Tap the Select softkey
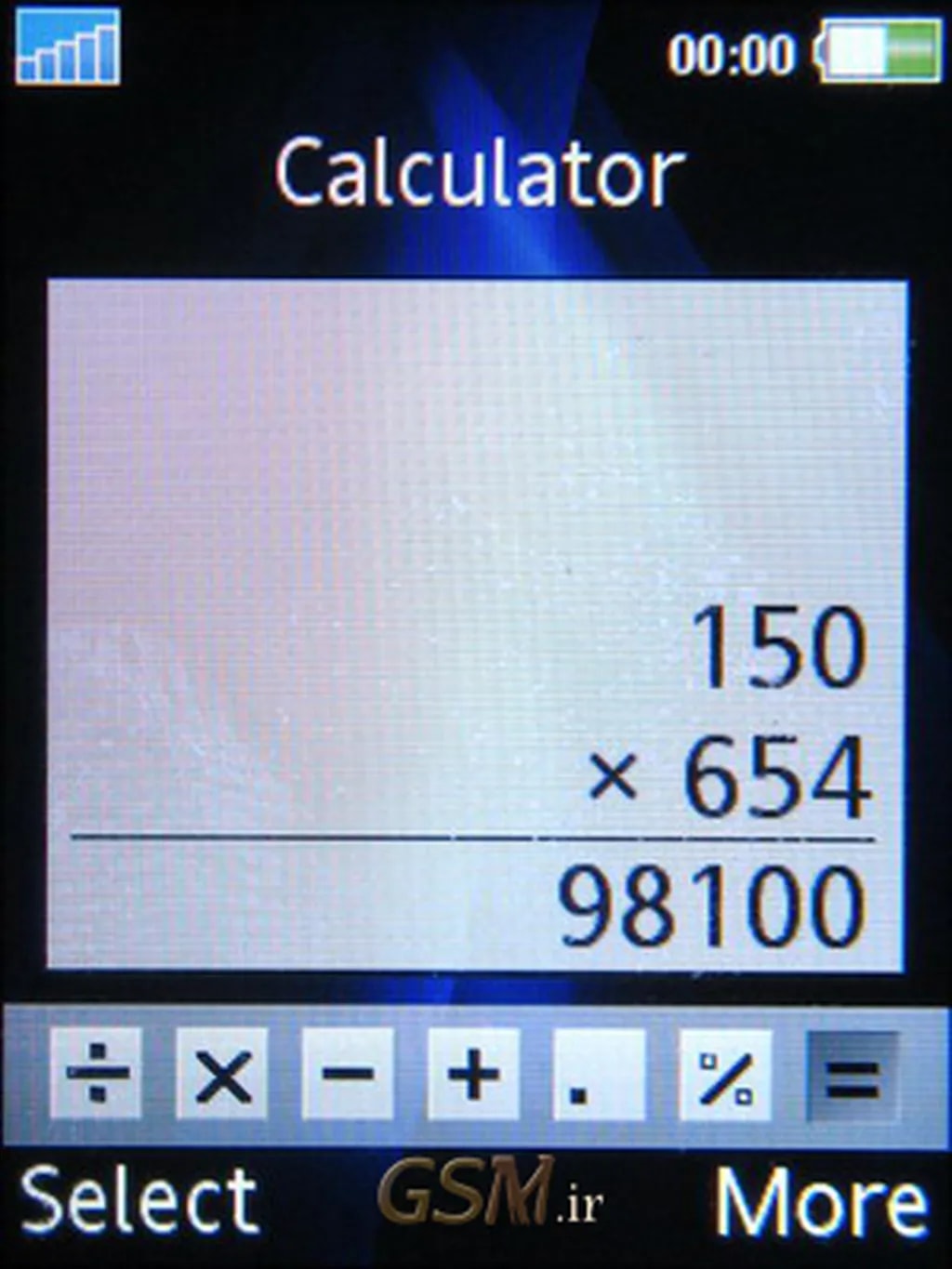Screen dimensions: 952x1269 [x=139, y=1201]
